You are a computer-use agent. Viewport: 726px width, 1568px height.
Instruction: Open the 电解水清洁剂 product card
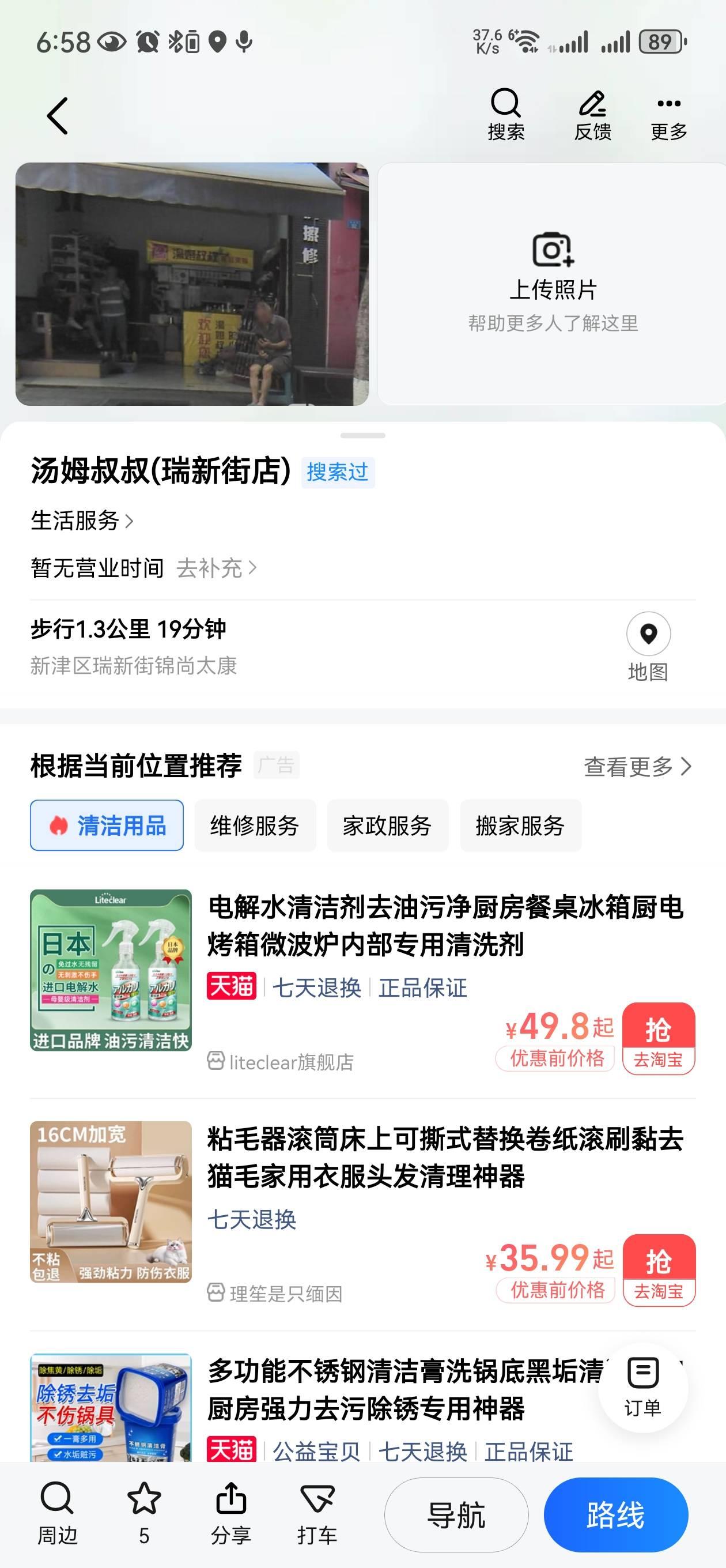(444, 926)
